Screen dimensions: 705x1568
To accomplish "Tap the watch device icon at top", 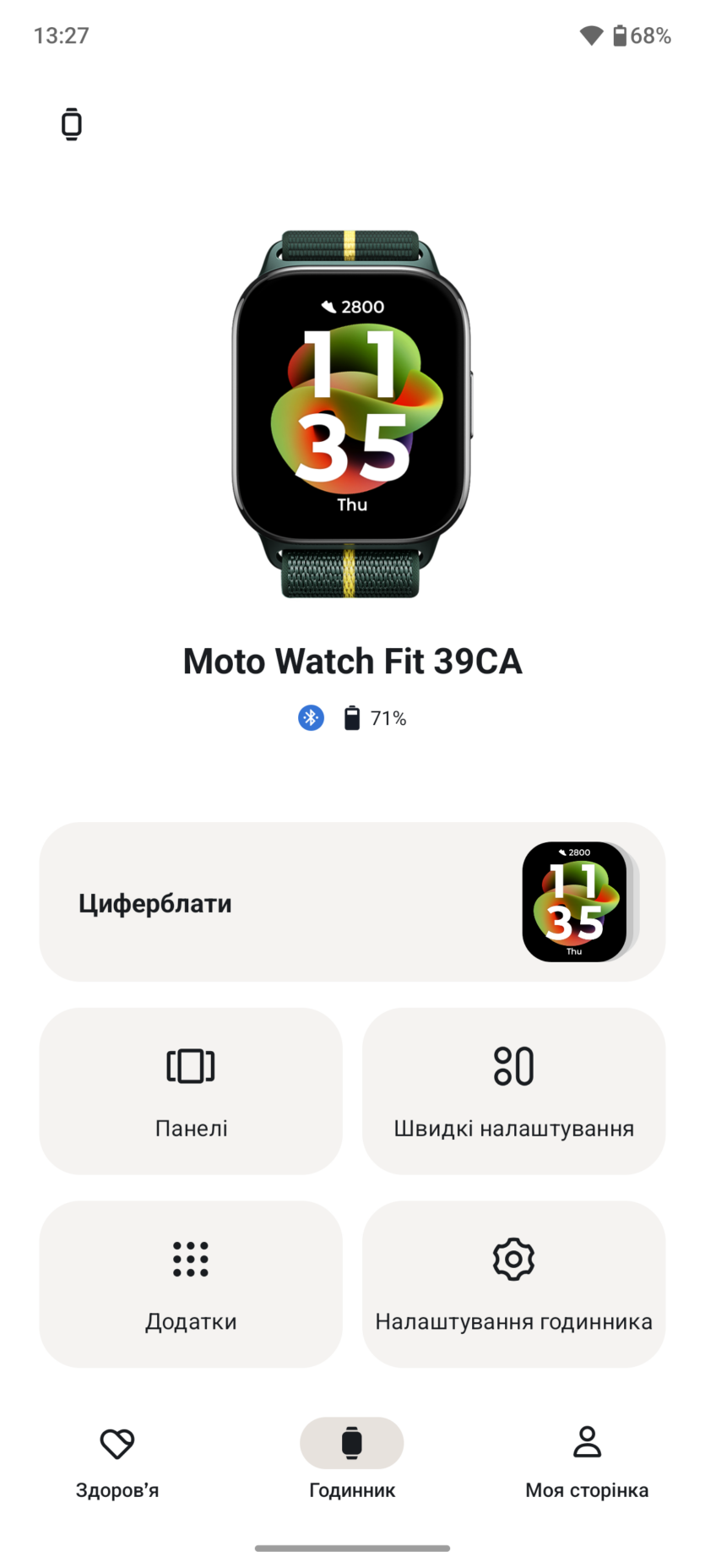I will [x=72, y=124].
